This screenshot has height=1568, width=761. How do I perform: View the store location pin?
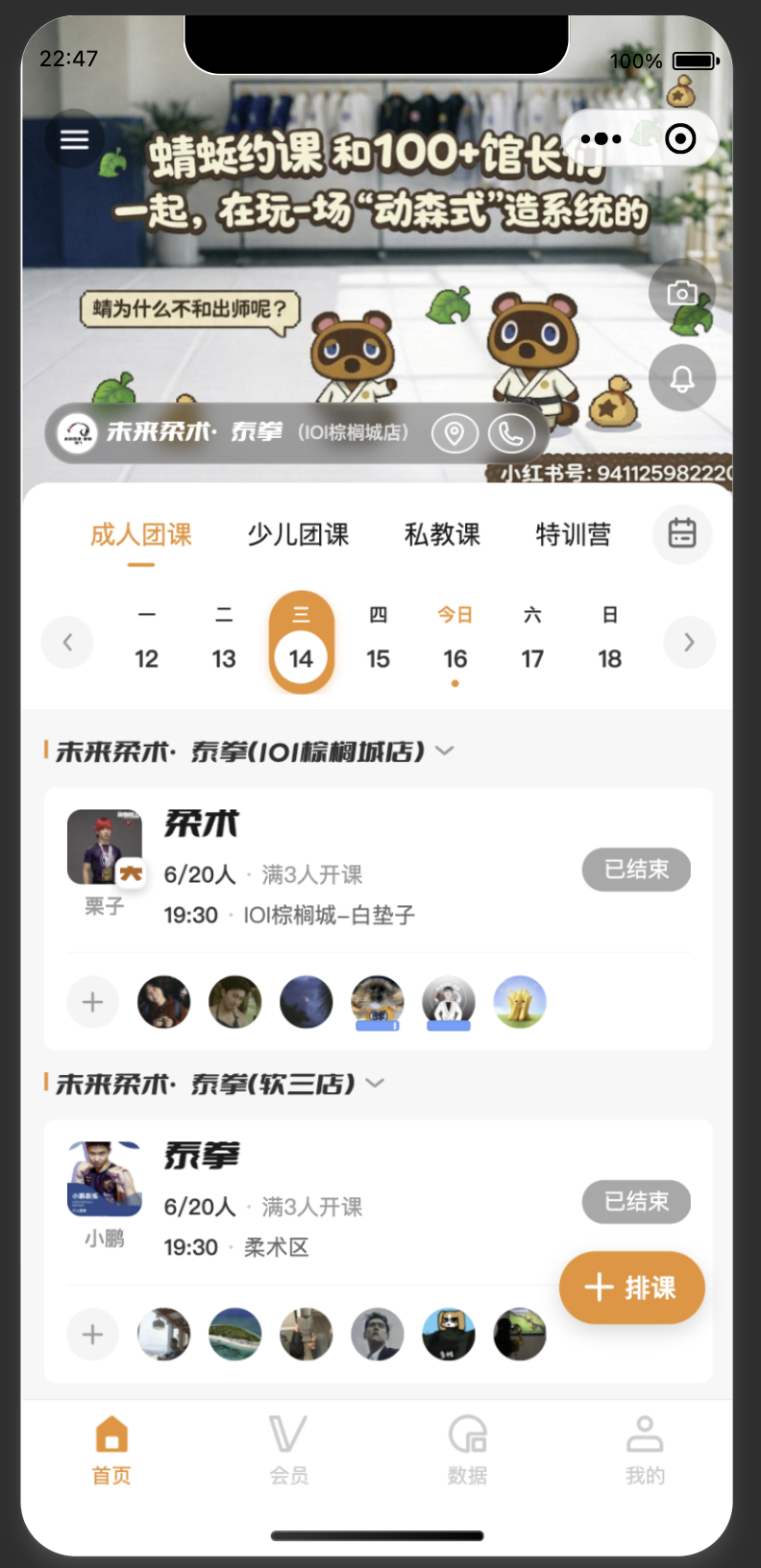pos(455,433)
